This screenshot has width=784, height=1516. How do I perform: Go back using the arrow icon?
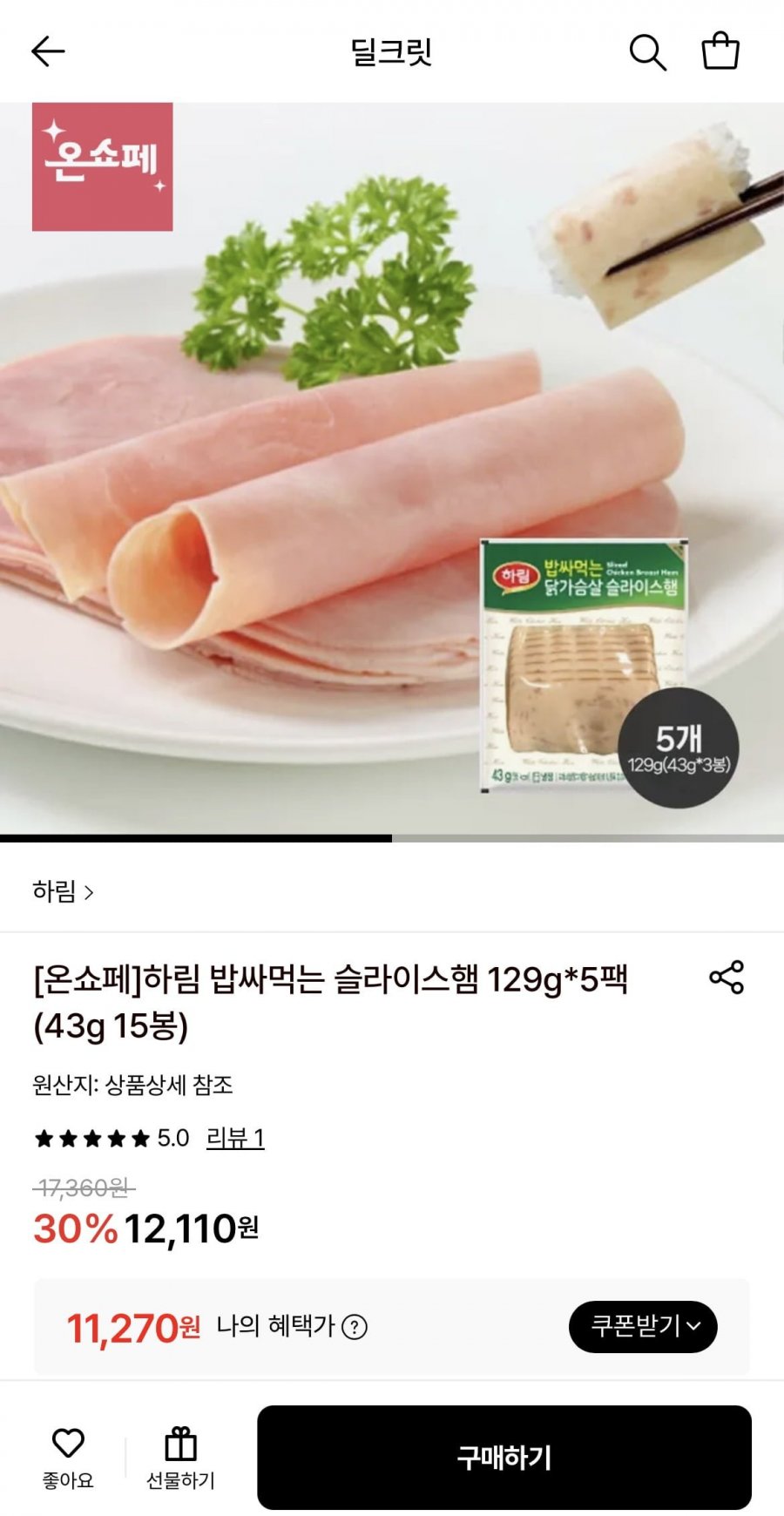(x=49, y=51)
